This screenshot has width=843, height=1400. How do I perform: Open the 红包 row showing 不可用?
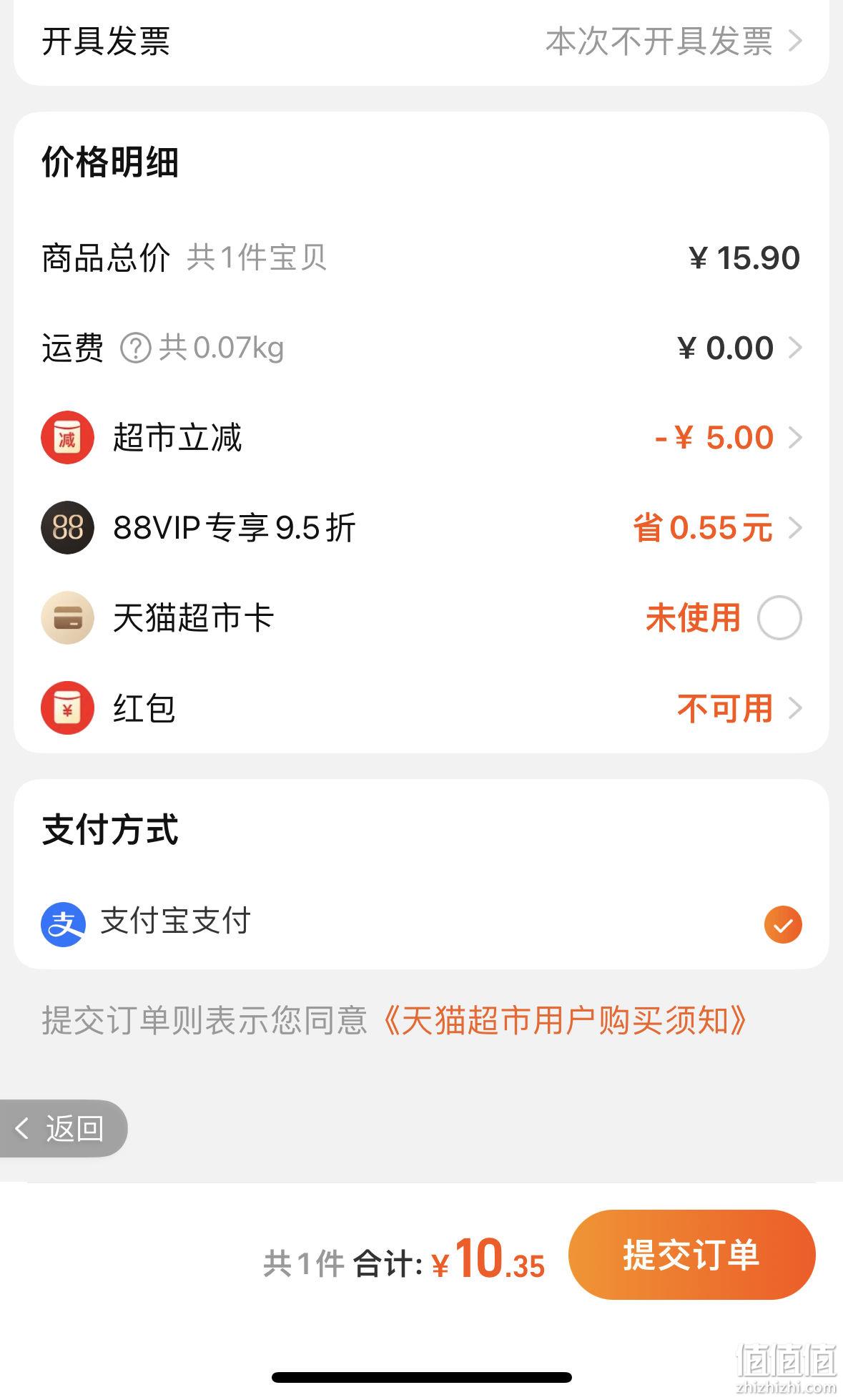point(421,708)
